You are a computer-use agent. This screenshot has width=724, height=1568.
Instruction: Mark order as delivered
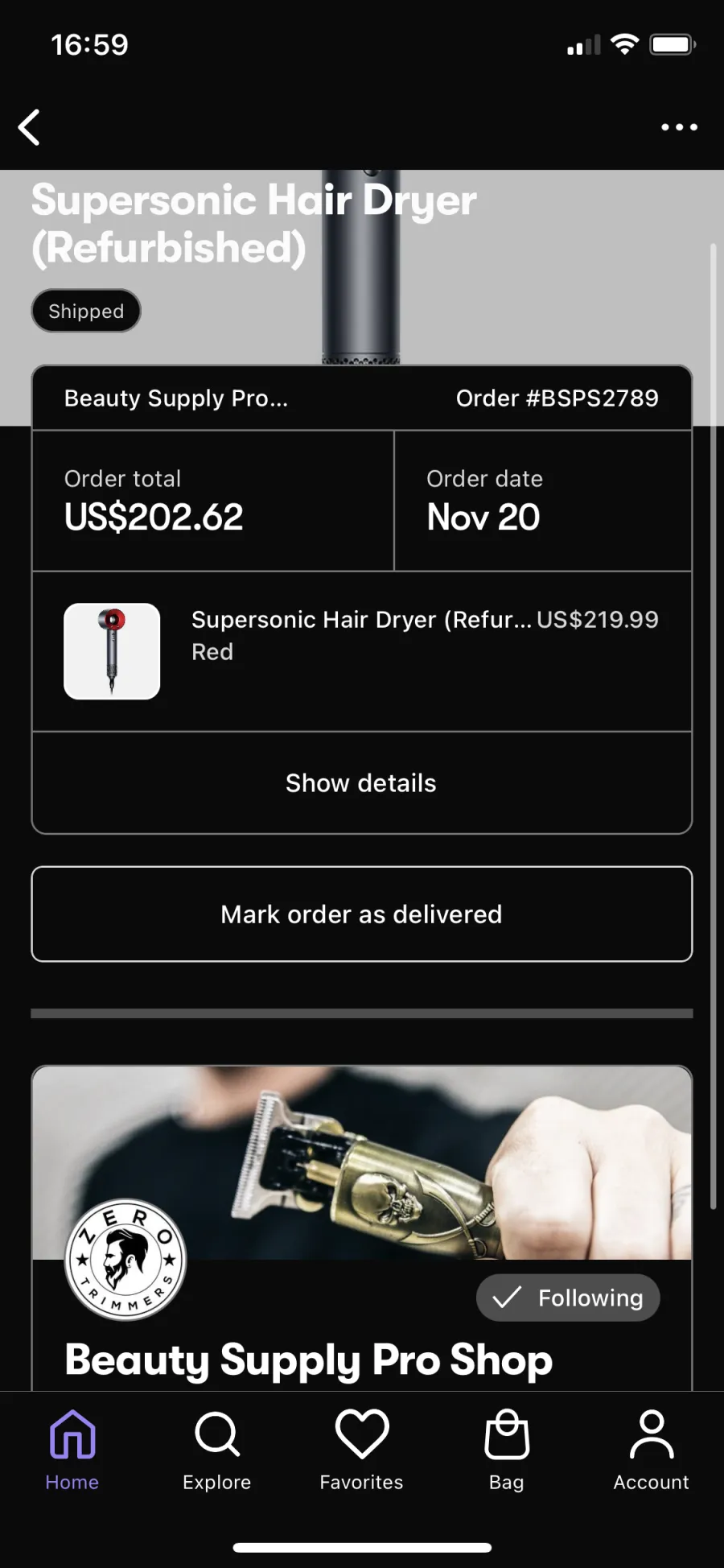361,914
